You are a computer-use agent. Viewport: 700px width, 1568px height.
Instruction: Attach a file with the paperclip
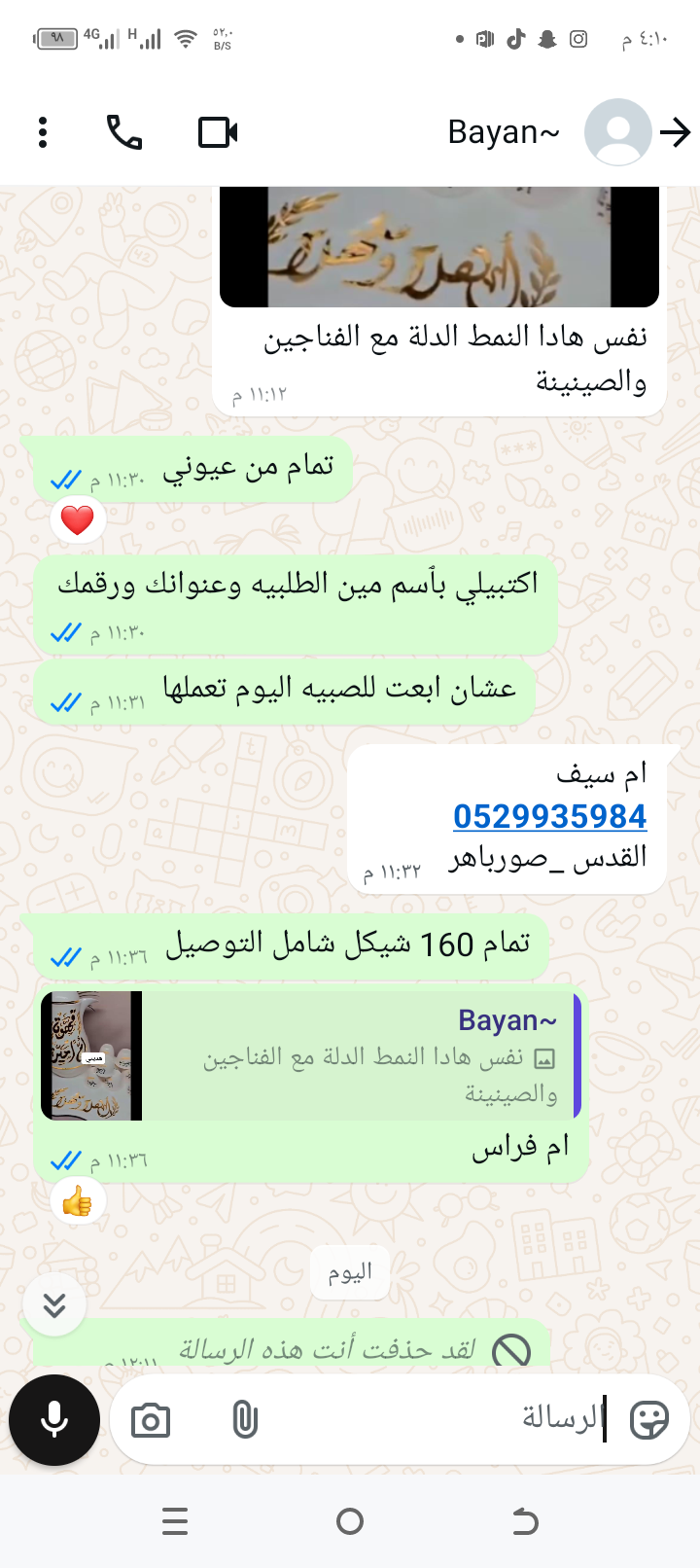click(245, 1421)
